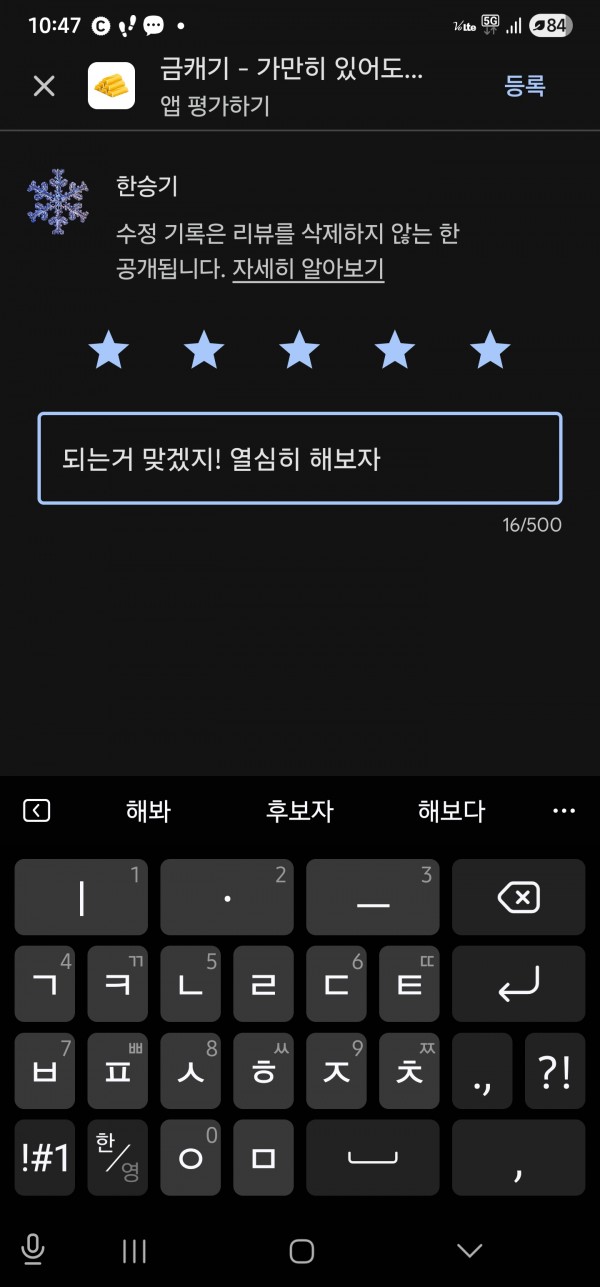This screenshot has height=1287, width=600.
Task: Set rating to three stars
Action: pyautogui.click(x=299, y=351)
